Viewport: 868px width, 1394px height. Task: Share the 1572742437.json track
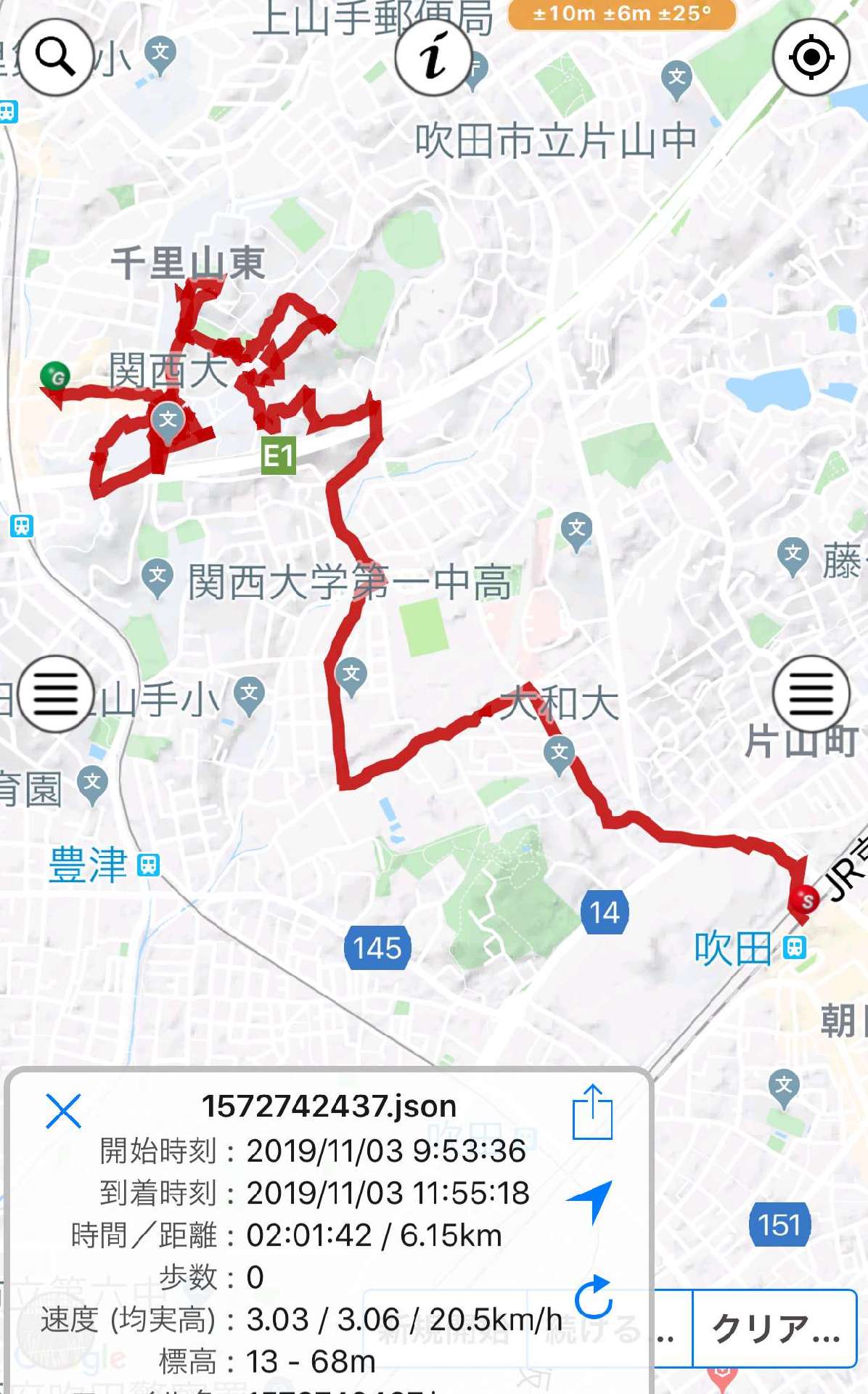(593, 1112)
